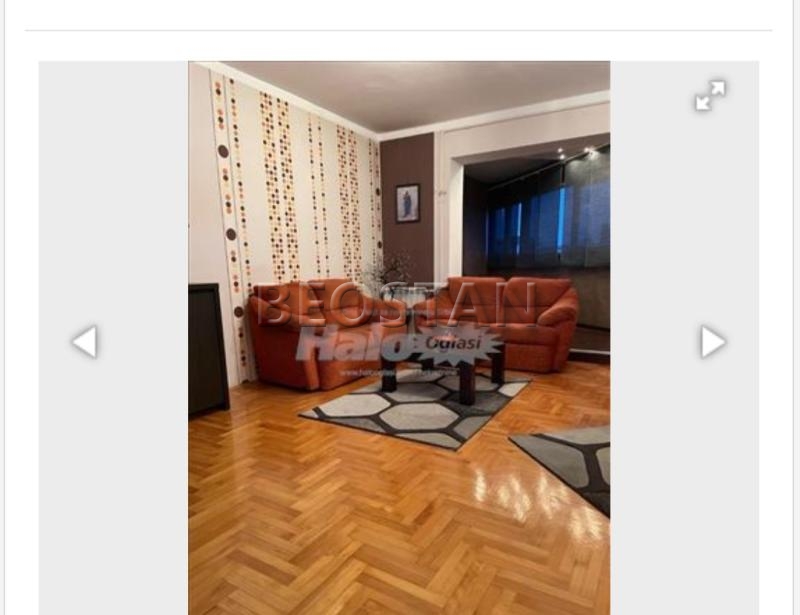Image resolution: width=800 pixels, height=615 pixels.
Task: Show the previous listing photo
Action: tap(85, 342)
